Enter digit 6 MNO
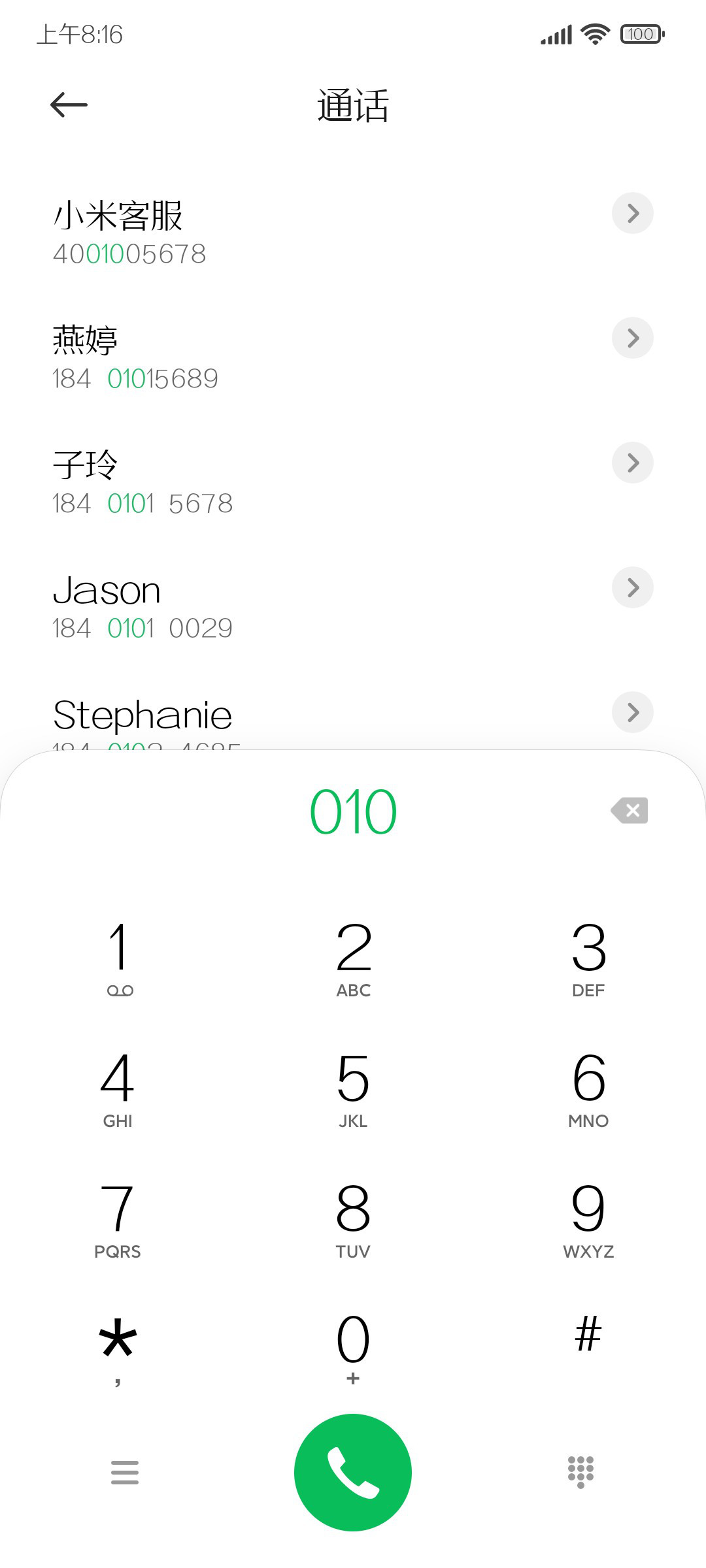The height and width of the screenshot is (1568, 706). pyautogui.click(x=588, y=1089)
